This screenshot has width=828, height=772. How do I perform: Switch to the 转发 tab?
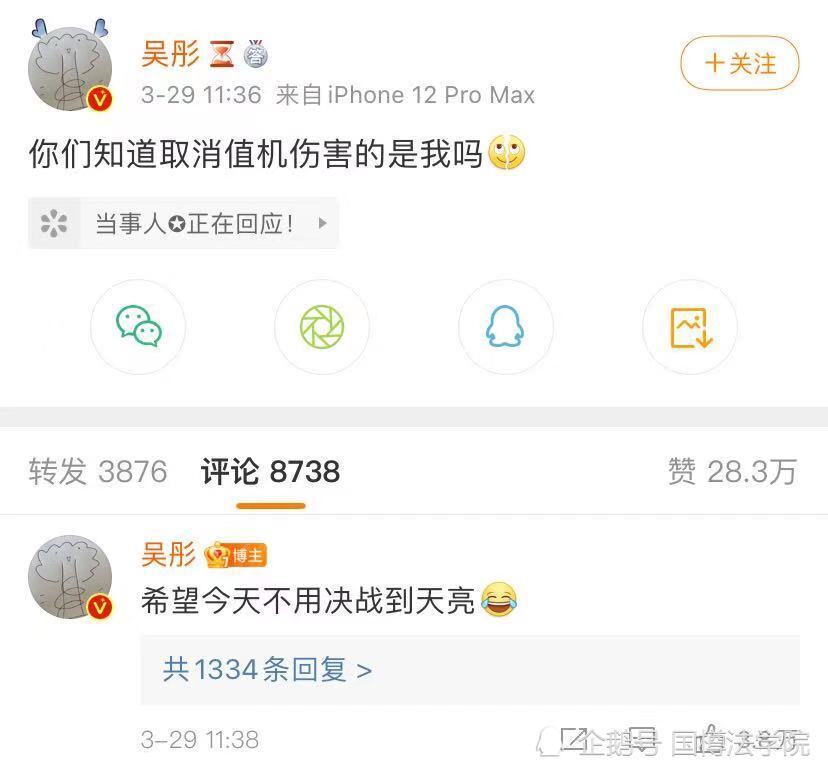pyautogui.click(x=98, y=471)
